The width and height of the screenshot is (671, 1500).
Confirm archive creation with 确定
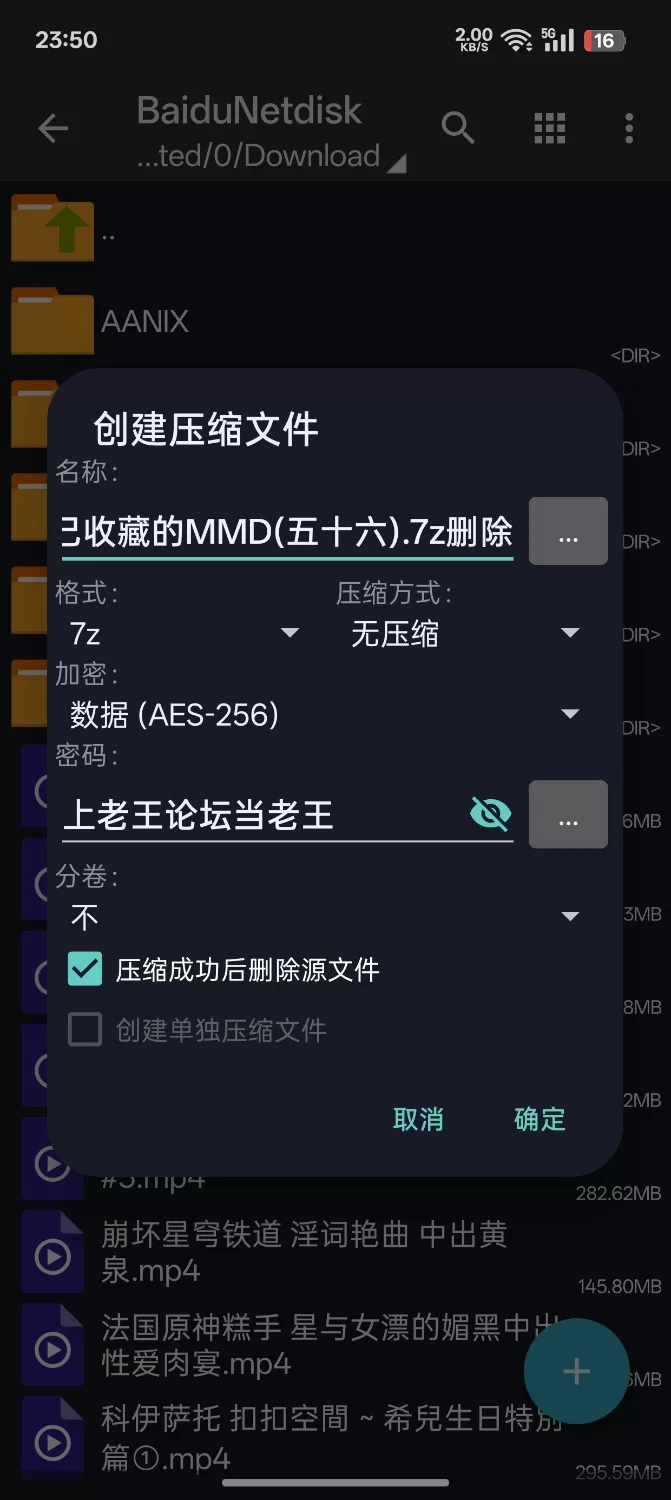point(540,1119)
